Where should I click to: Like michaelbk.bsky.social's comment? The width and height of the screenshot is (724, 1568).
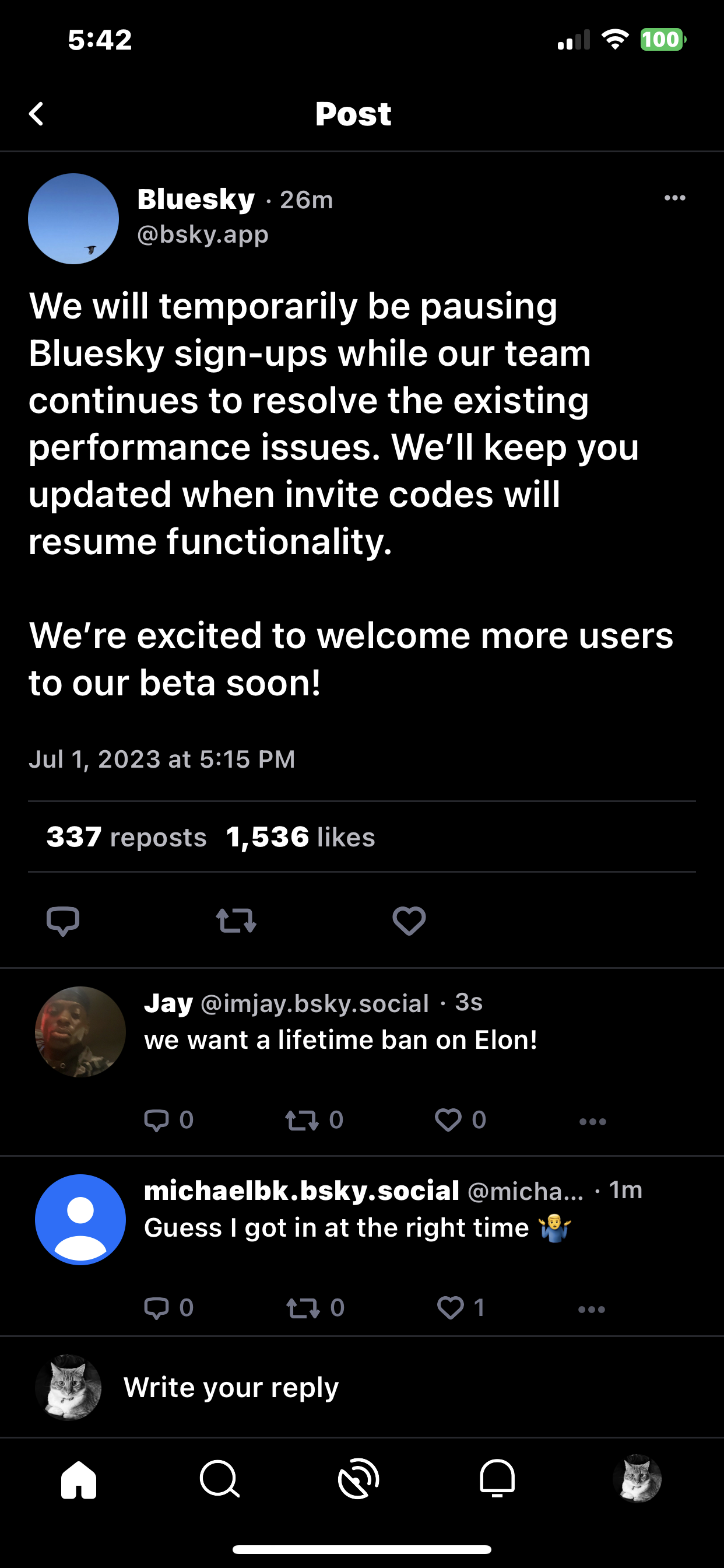[x=461, y=1307]
